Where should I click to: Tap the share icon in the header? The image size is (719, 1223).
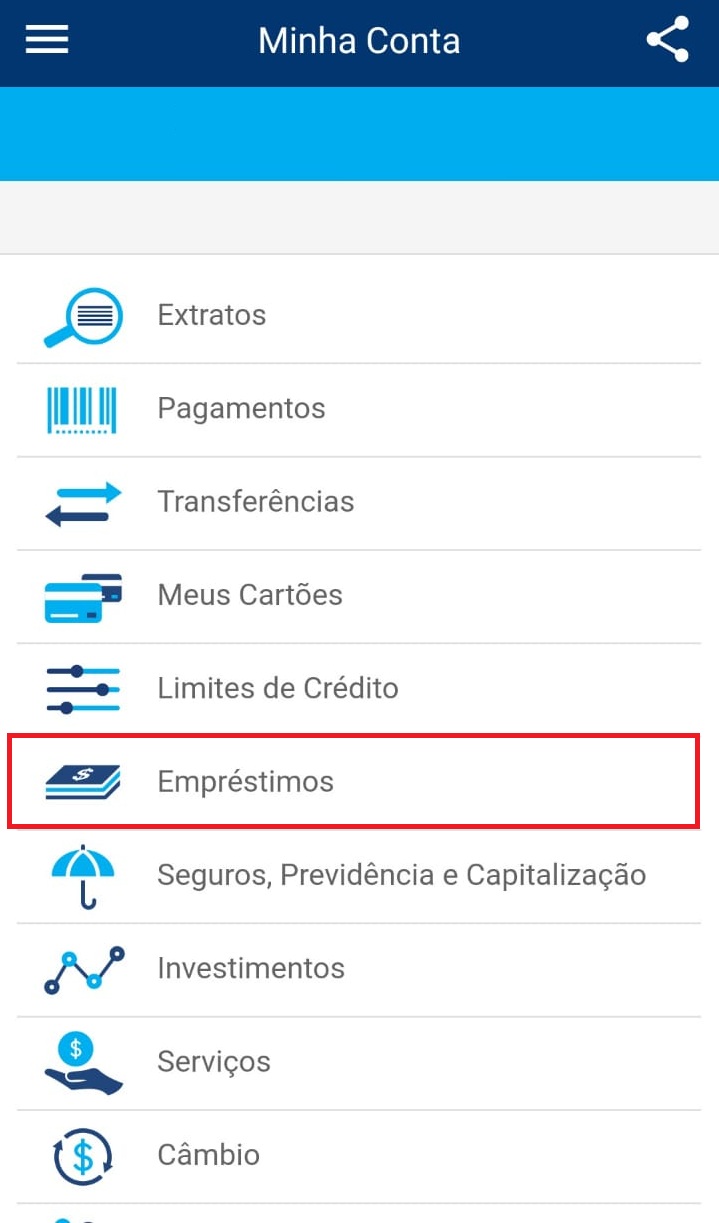point(667,40)
